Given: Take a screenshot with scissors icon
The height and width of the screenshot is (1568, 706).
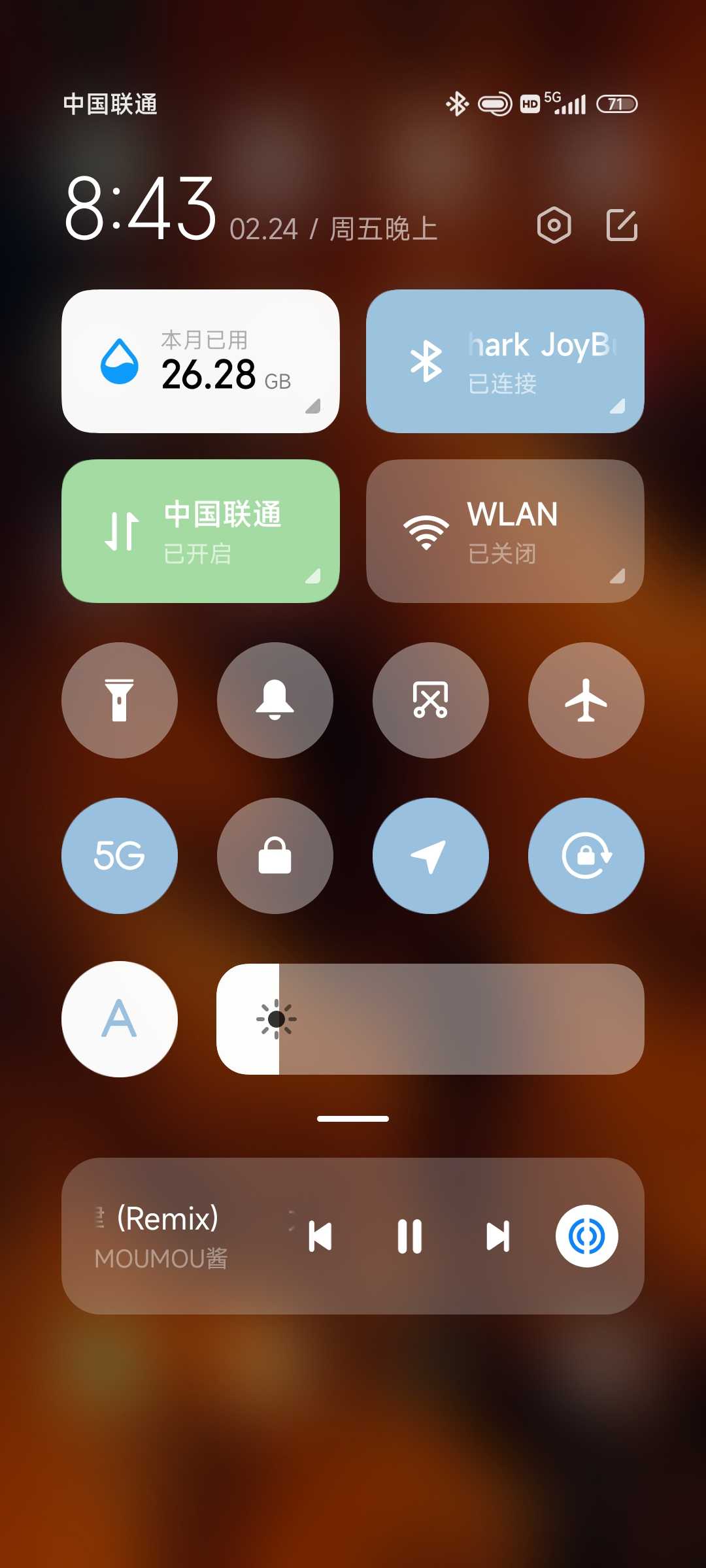Looking at the screenshot, I should [431, 700].
